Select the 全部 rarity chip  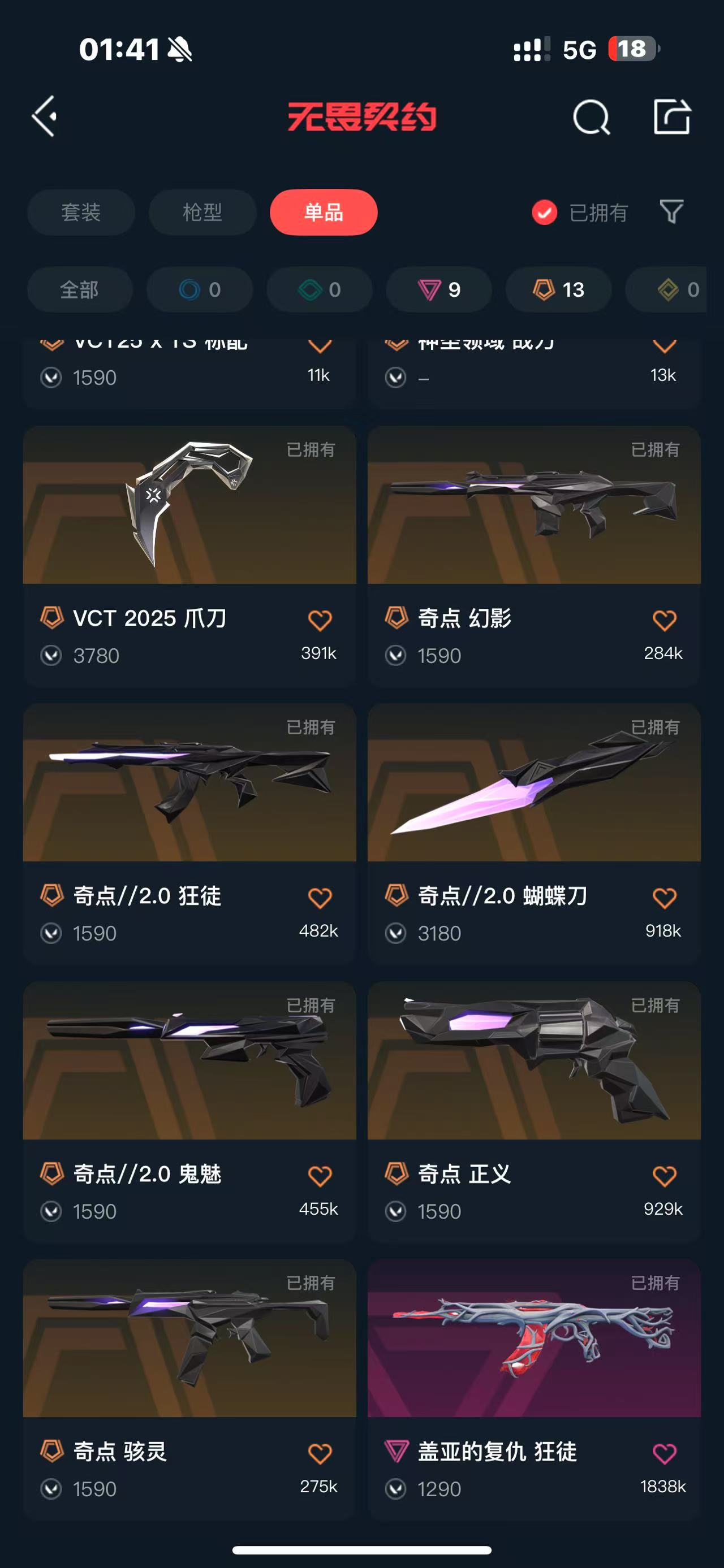click(79, 290)
